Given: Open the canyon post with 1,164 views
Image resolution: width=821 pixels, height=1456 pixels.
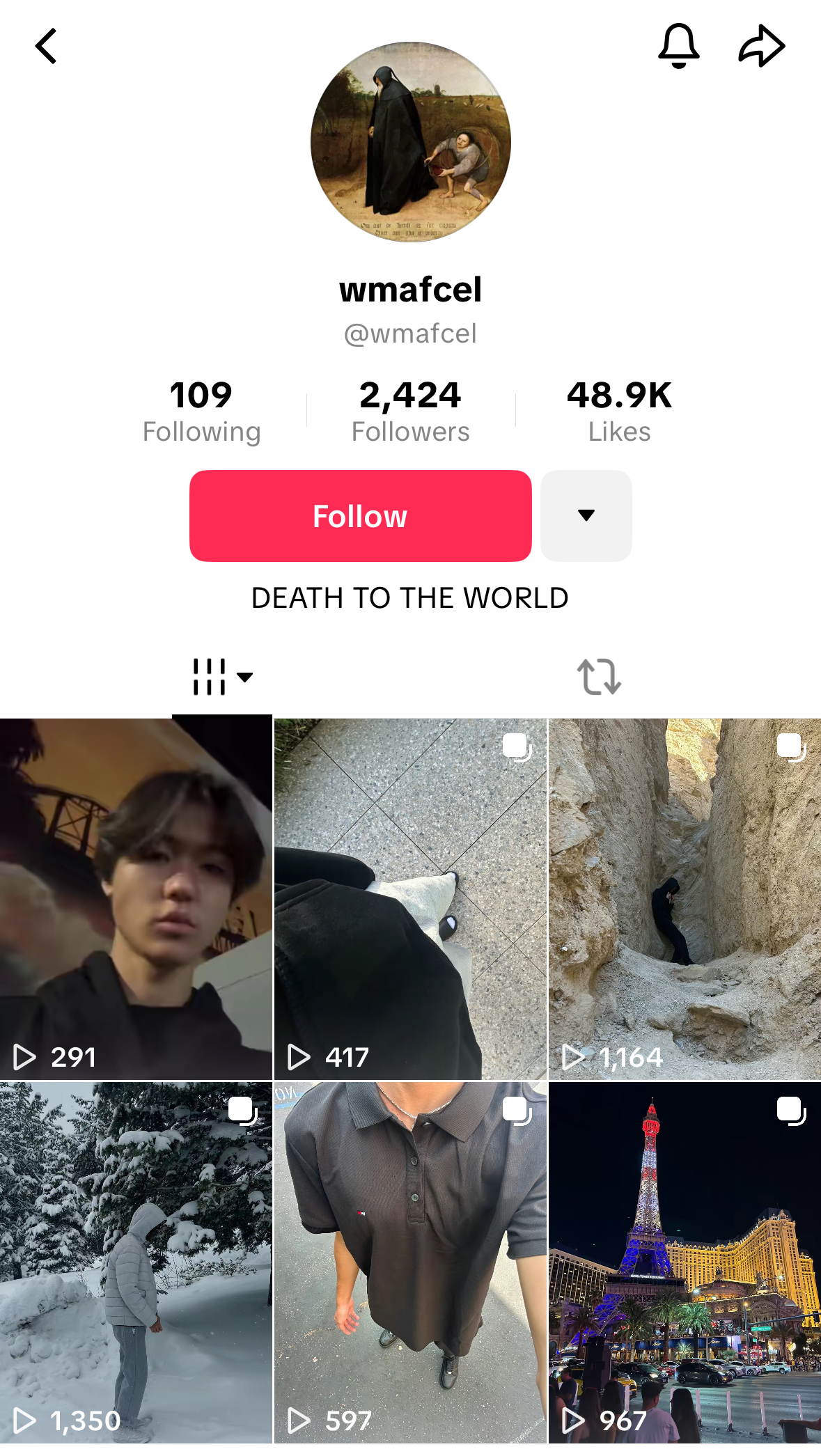Looking at the screenshot, I should click(685, 898).
